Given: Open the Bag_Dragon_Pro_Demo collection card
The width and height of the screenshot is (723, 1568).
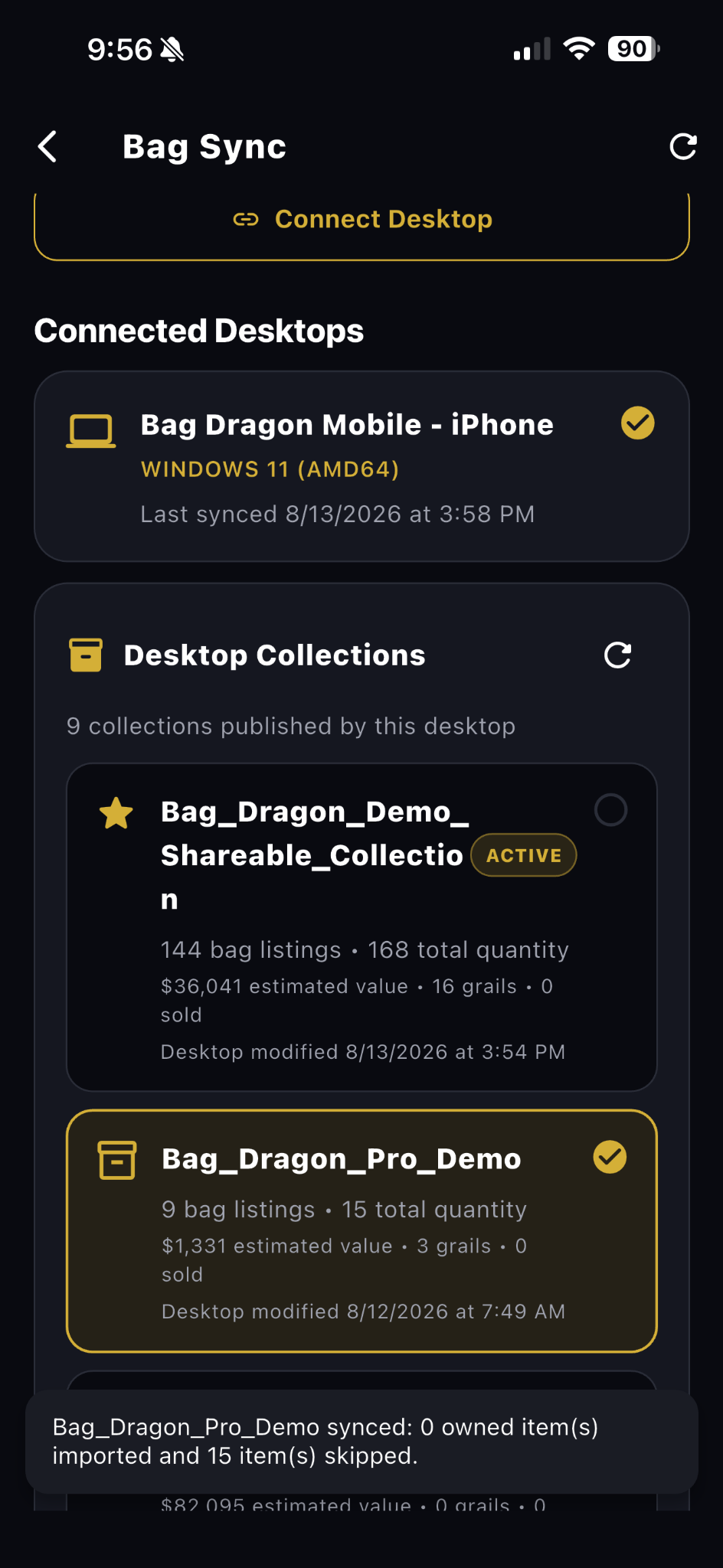Looking at the screenshot, I should tap(361, 1231).
